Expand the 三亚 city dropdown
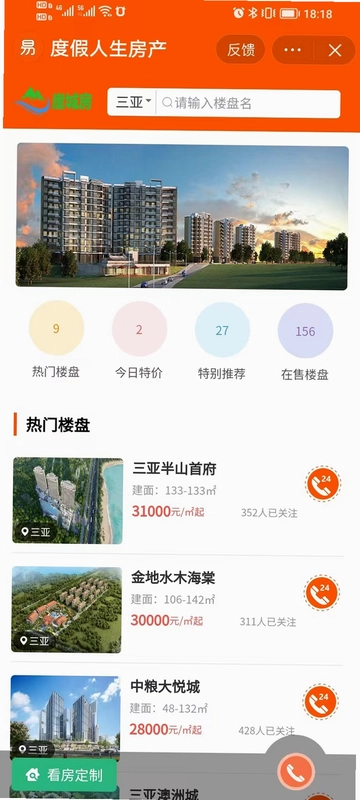Screen dimensions: 360x800 pos(132,103)
